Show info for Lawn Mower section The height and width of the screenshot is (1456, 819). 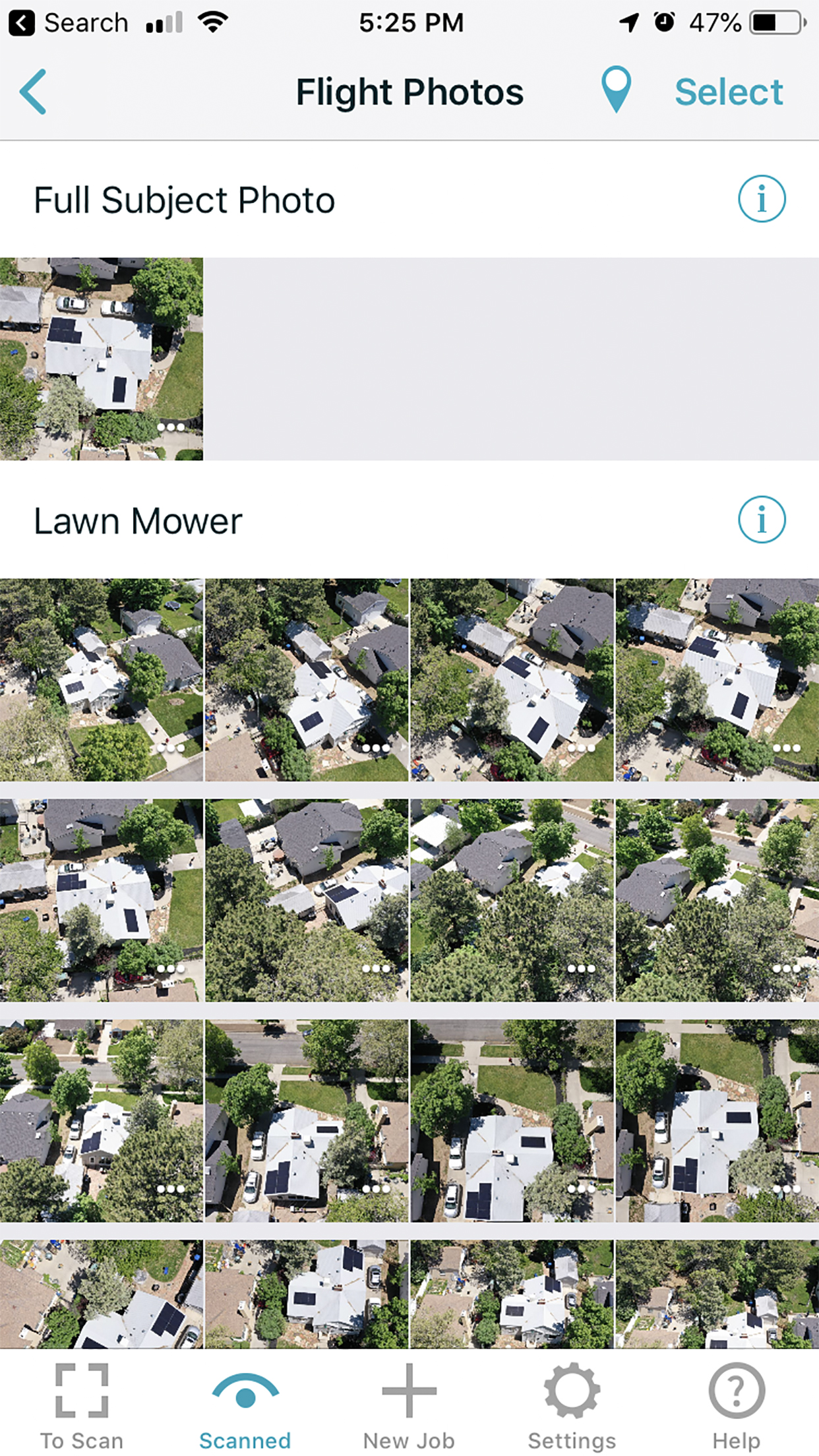[762, 520]
